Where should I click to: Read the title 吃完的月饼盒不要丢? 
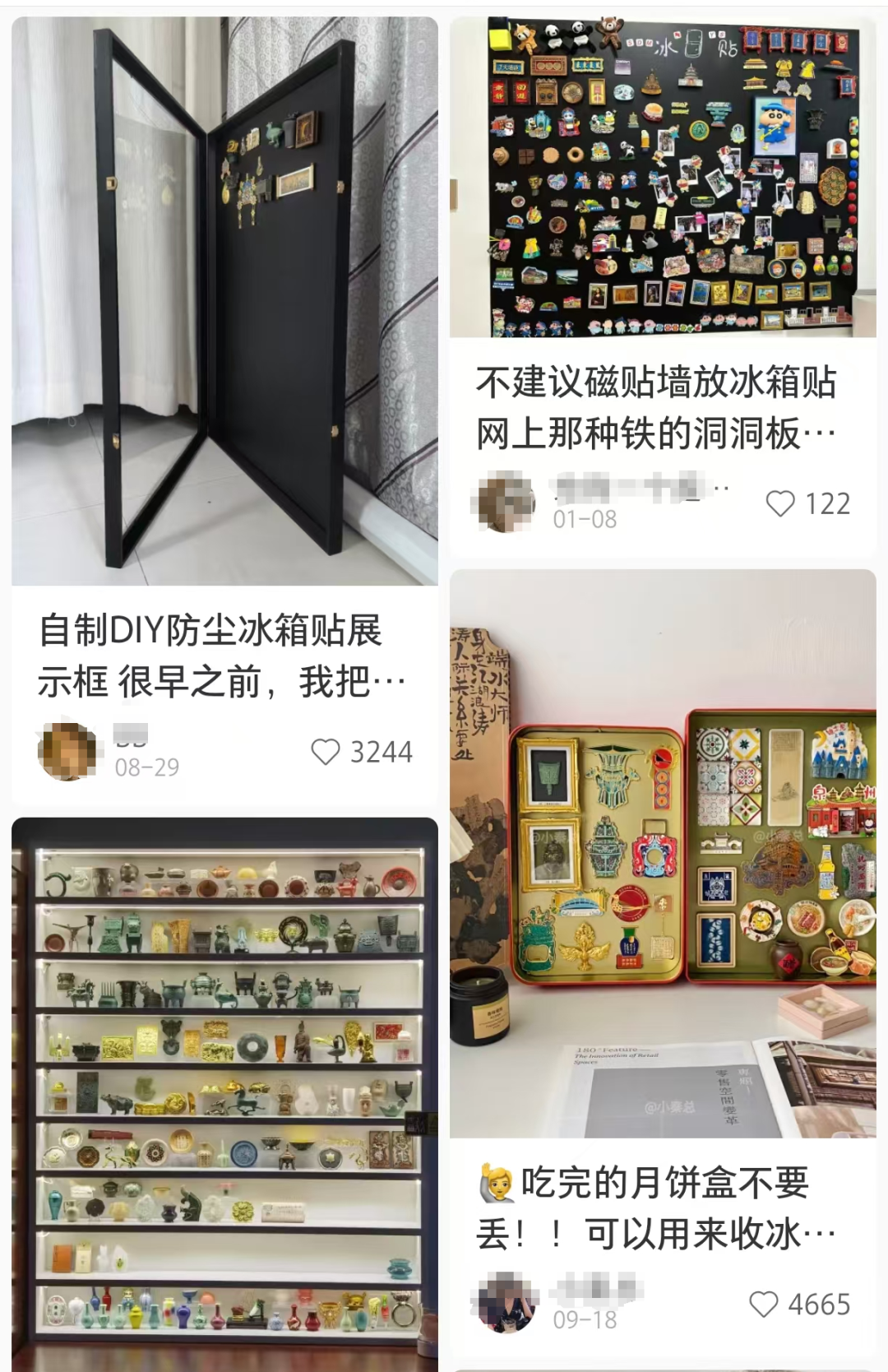[656, 1208]
